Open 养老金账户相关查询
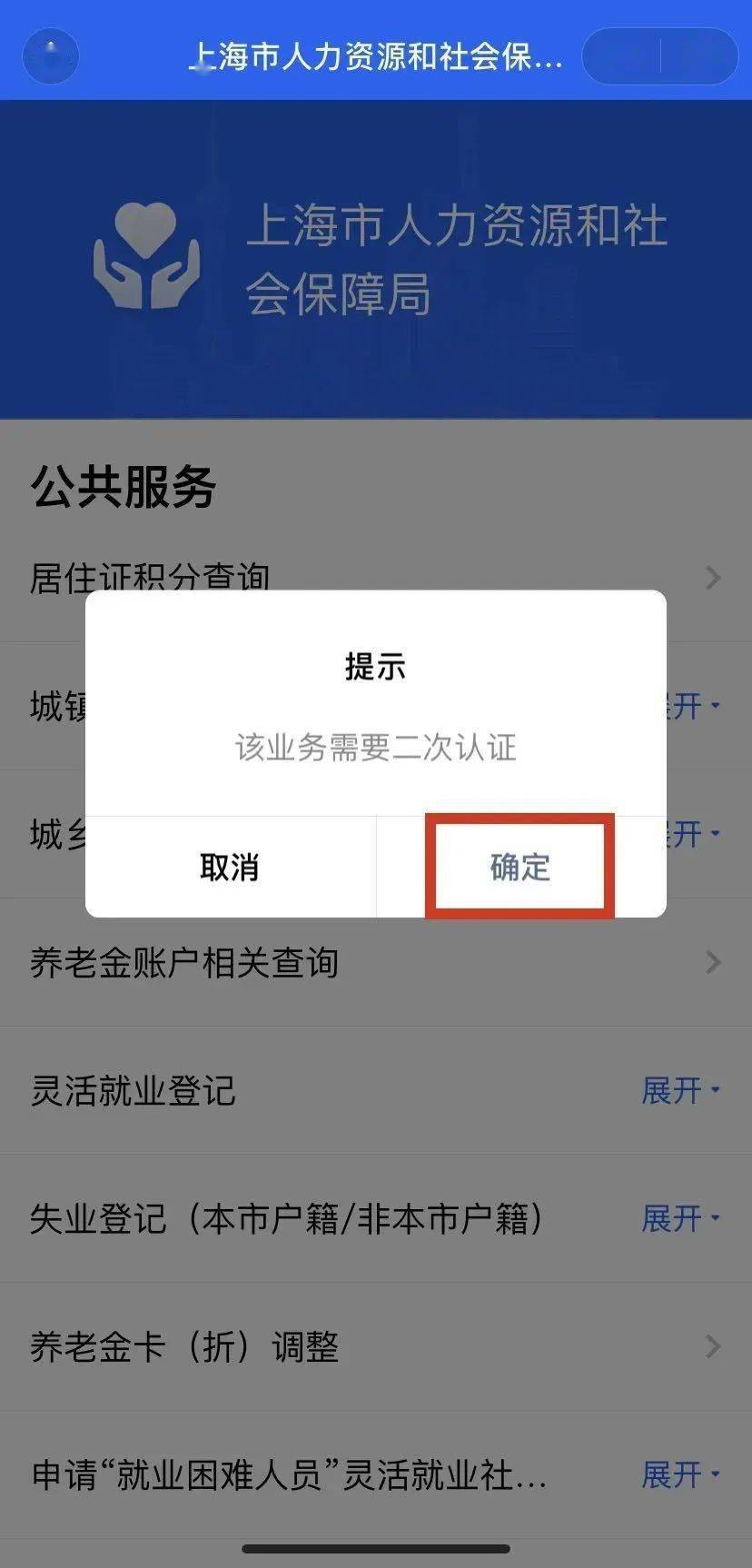The width and height of the screenshot is (752, 1568). point(184,963)
